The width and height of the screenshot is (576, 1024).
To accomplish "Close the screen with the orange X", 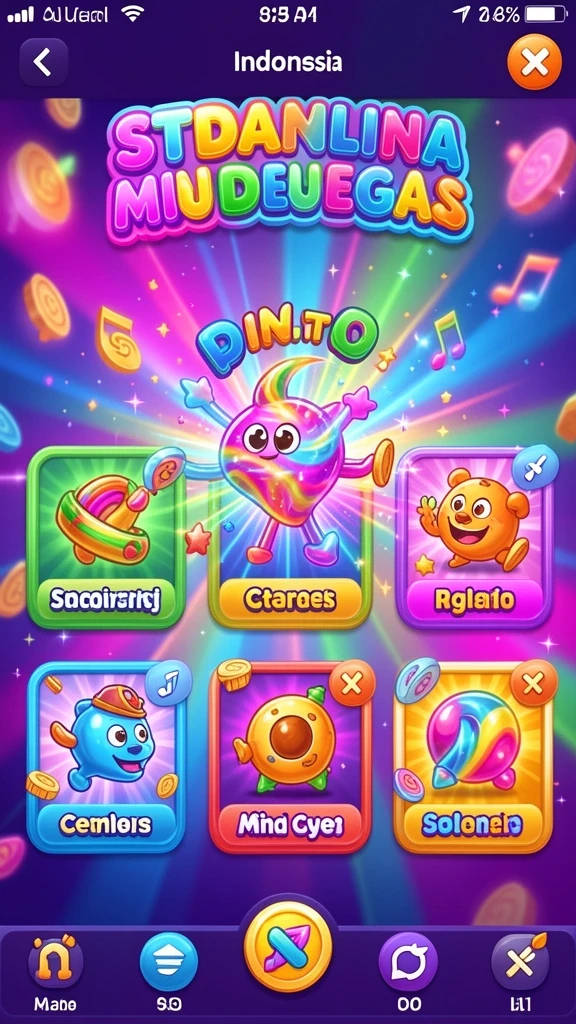I will pyautogui.click(x=534, y=62).
